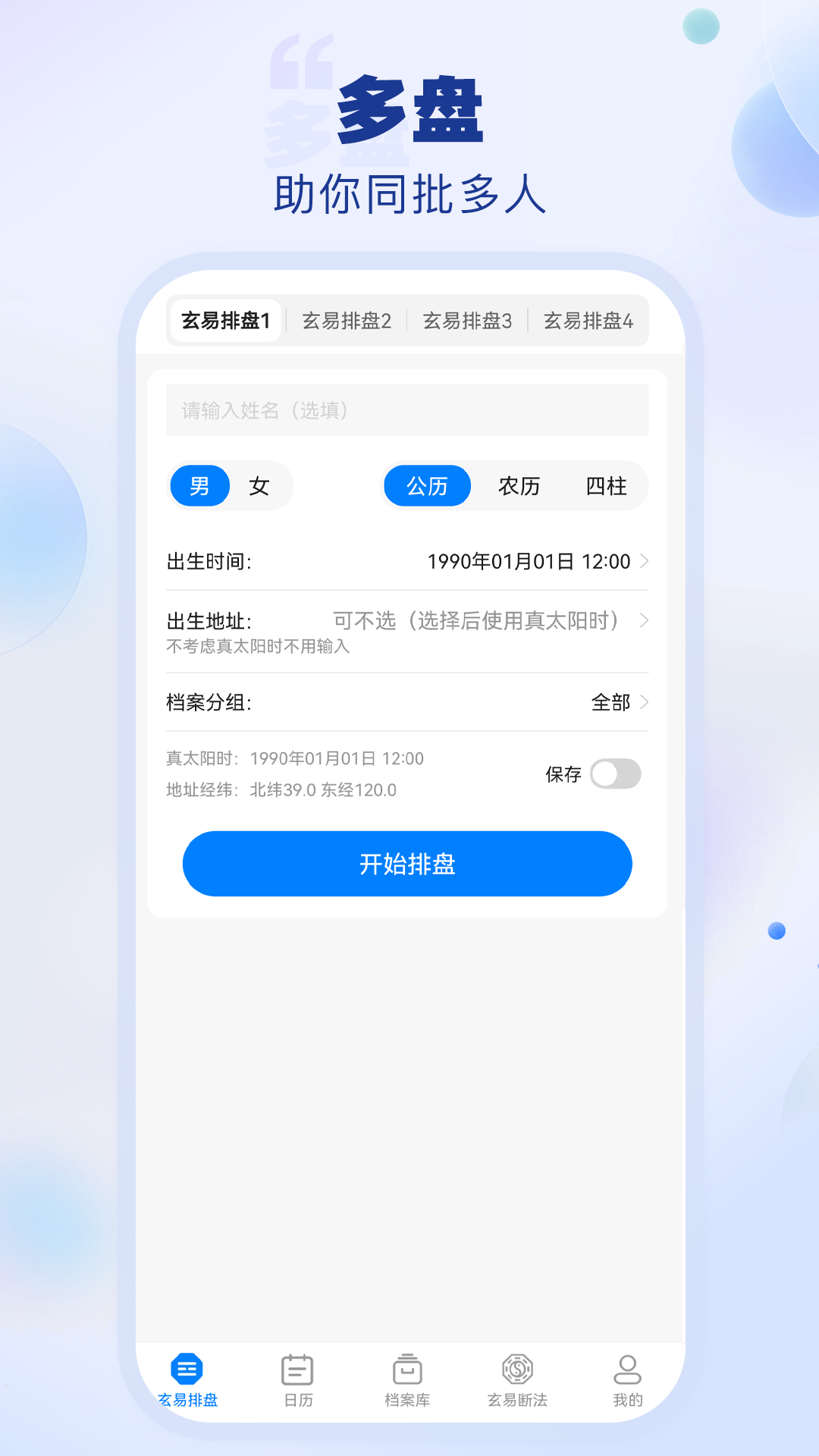Tap the arrow beside 出生地址 row

(645, 621)
